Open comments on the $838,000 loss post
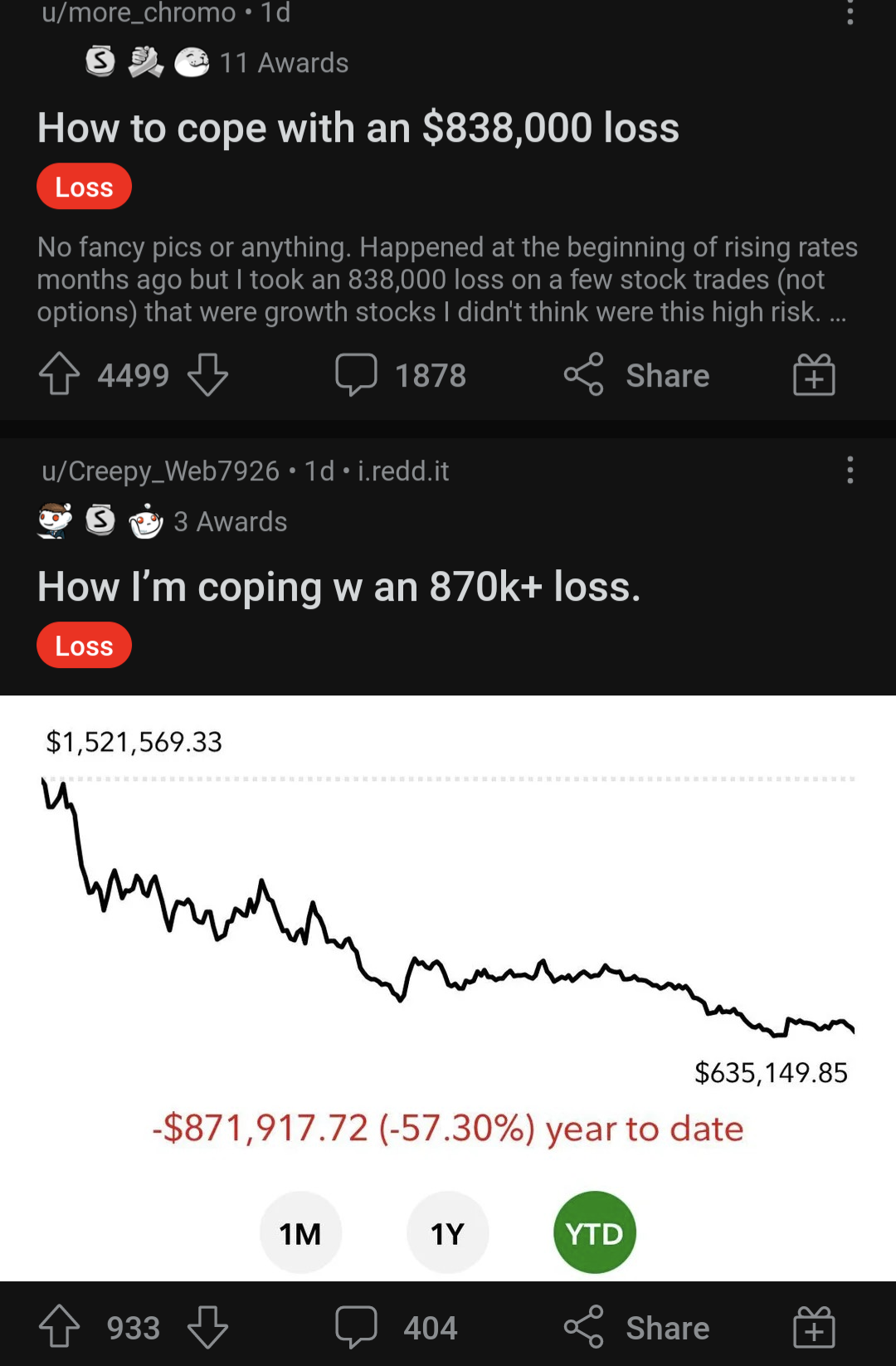Viewport: 896px width, 1366px height. 401,375
